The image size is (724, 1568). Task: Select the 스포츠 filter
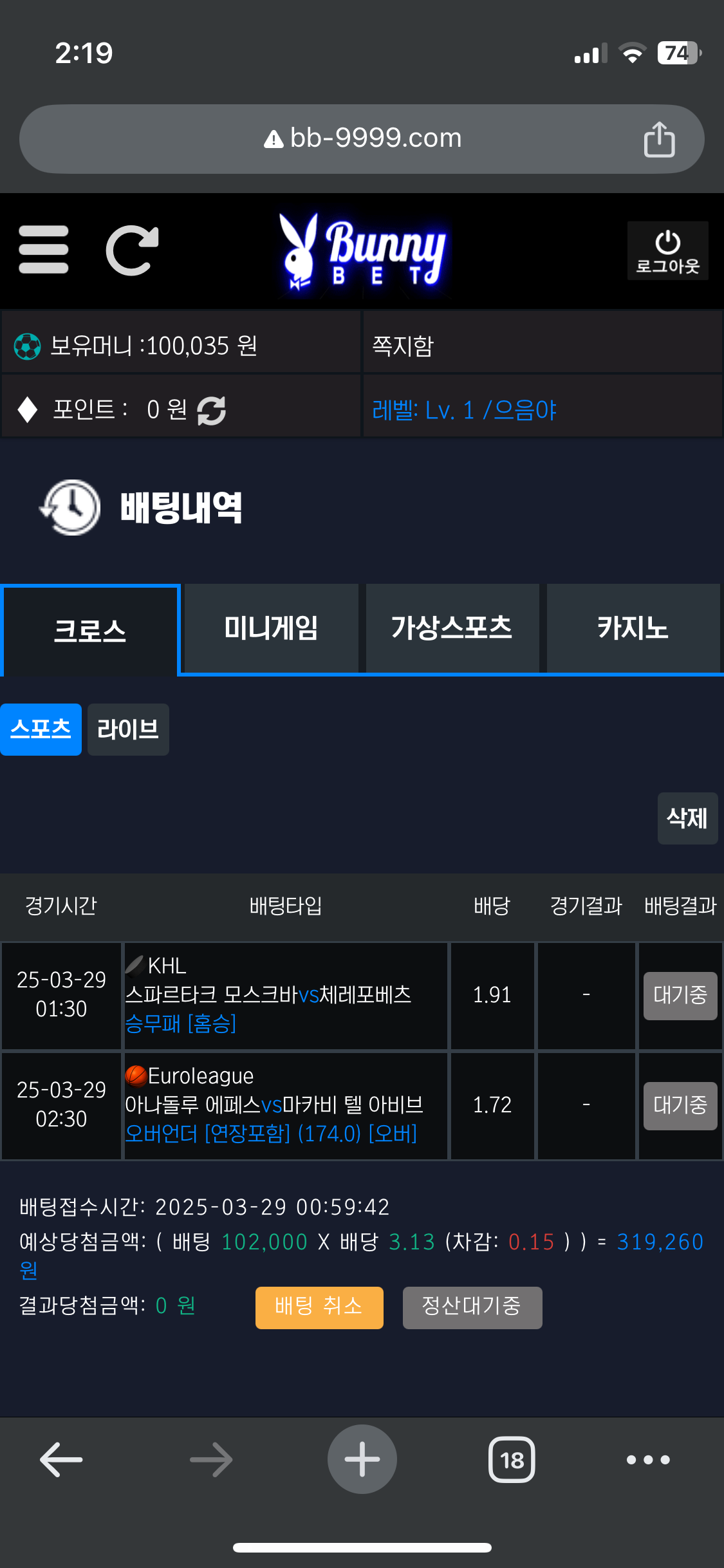(x=41, y=729)
